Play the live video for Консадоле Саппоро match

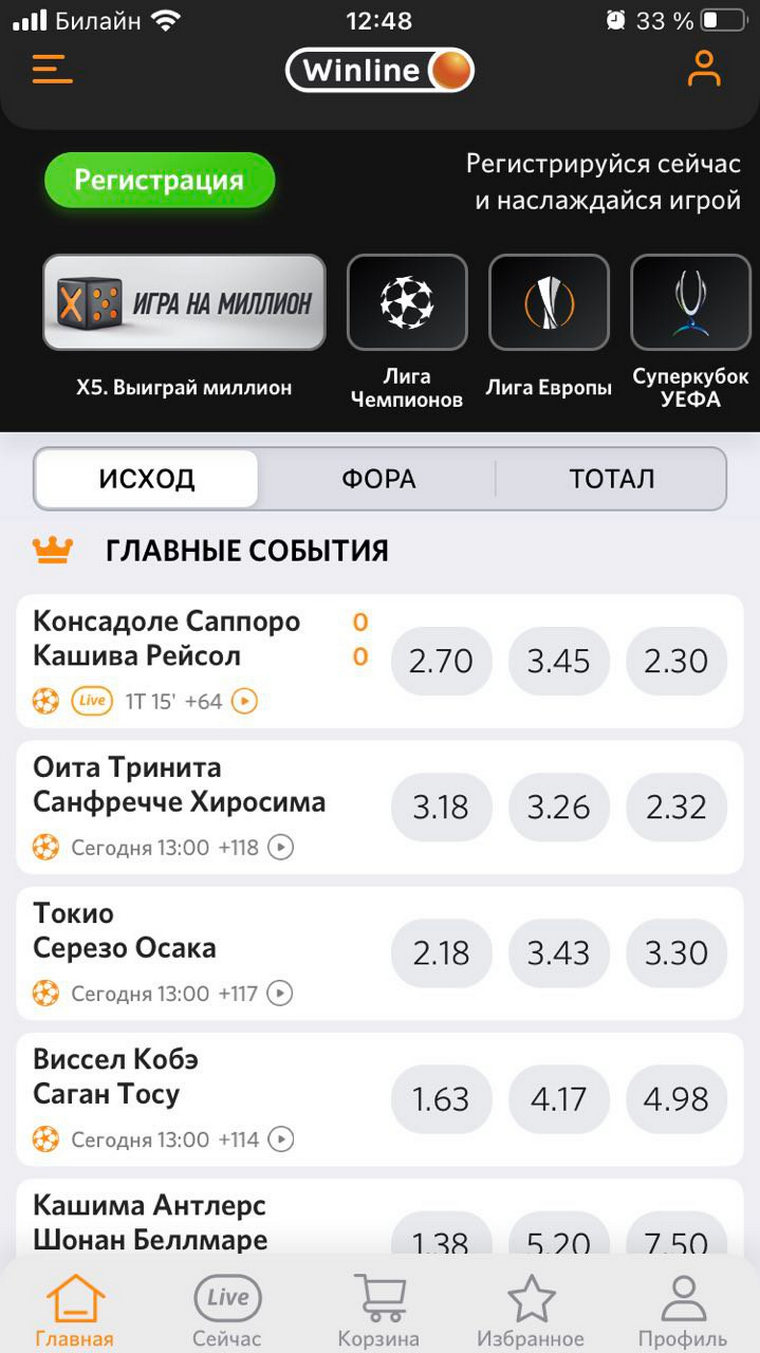(244, 701)
